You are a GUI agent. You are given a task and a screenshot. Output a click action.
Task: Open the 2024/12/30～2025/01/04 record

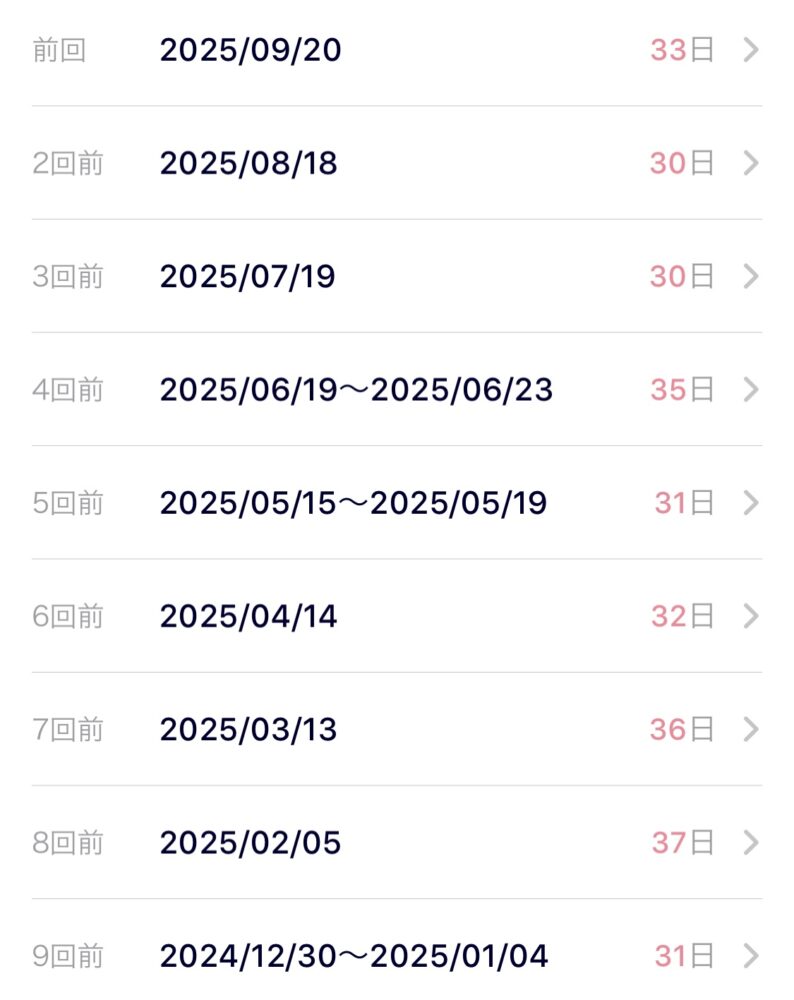click(397, 956)
